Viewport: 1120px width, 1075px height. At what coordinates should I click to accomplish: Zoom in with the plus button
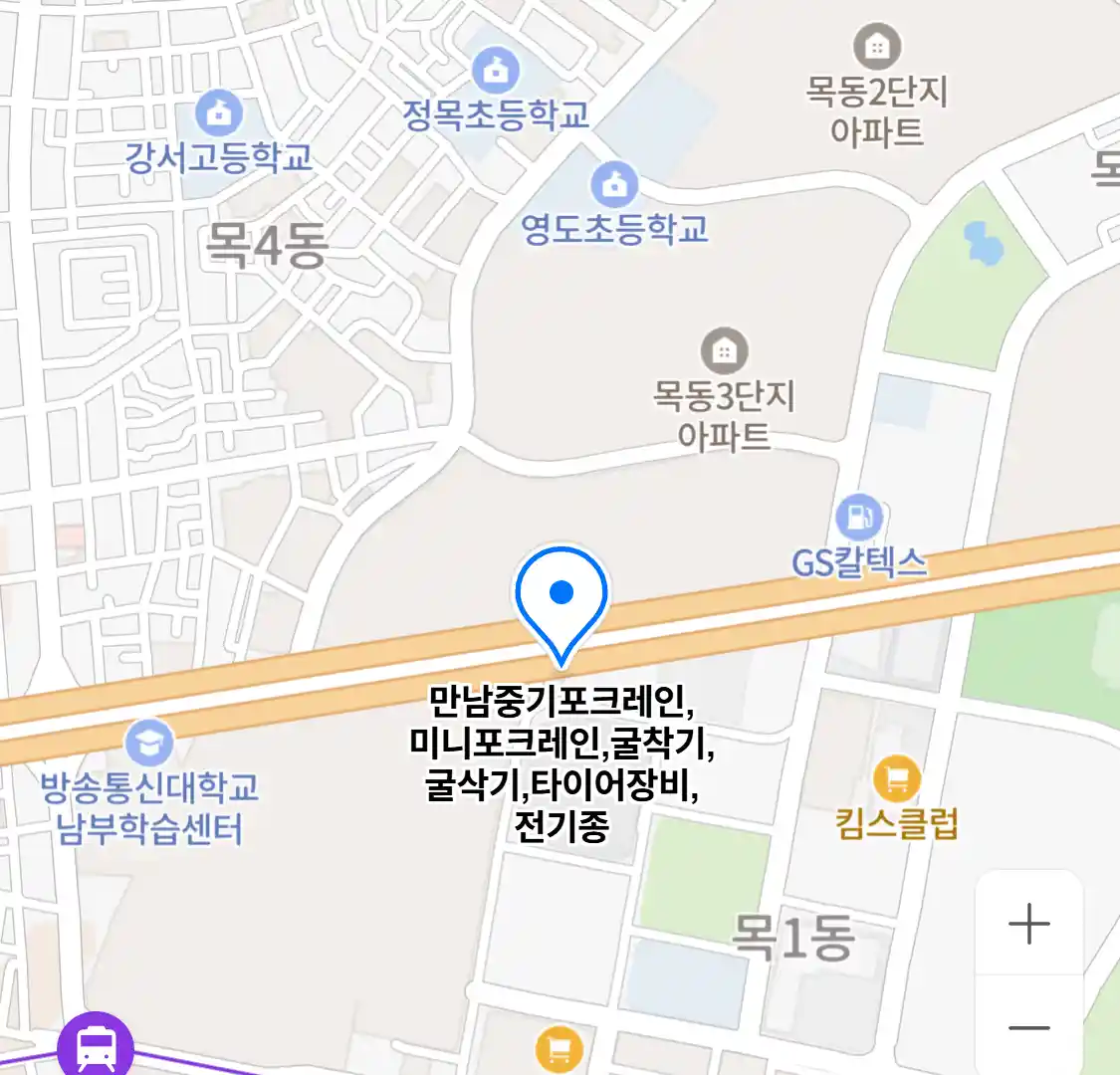[1028, 925]
